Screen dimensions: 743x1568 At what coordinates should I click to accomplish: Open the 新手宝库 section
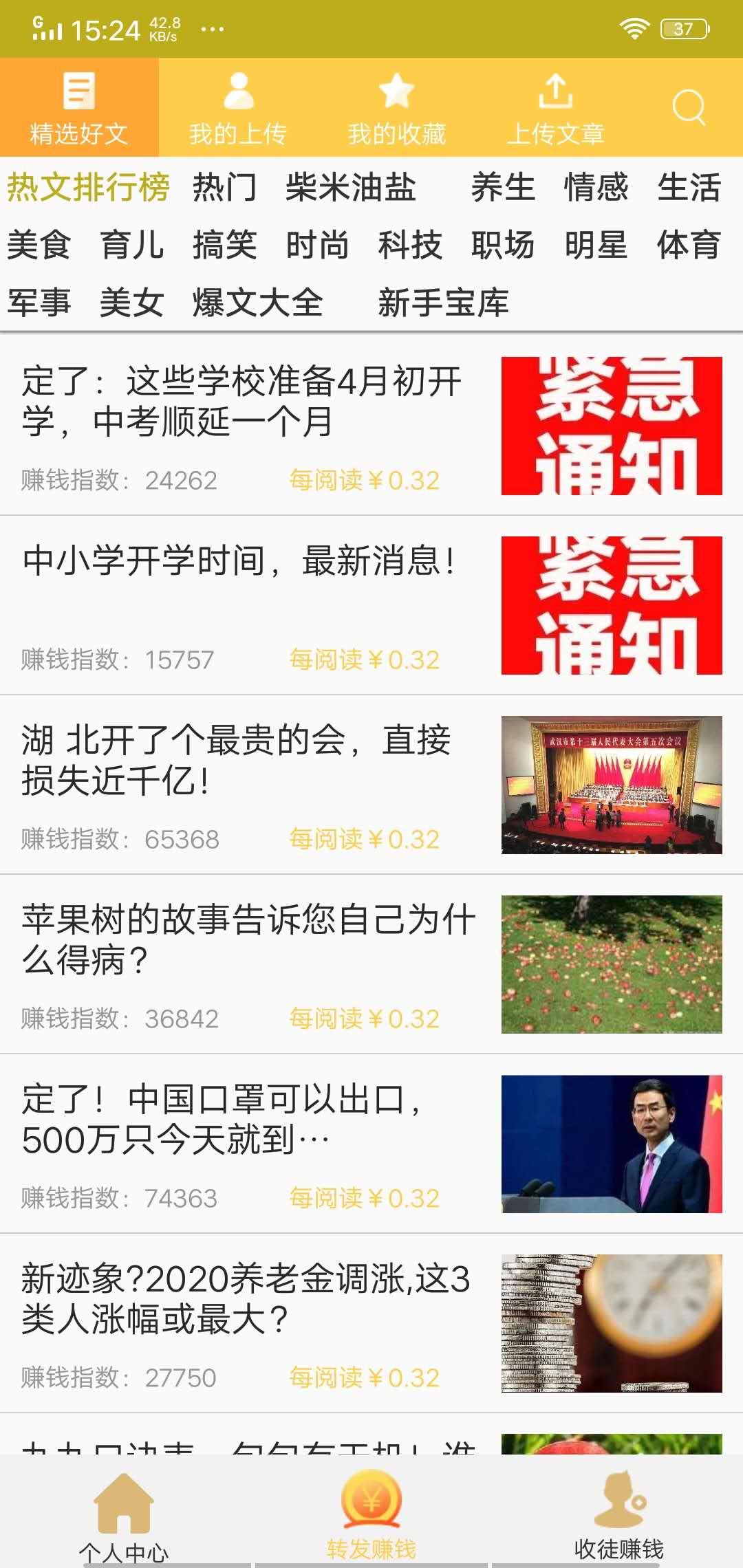click(x=444, y=301)
